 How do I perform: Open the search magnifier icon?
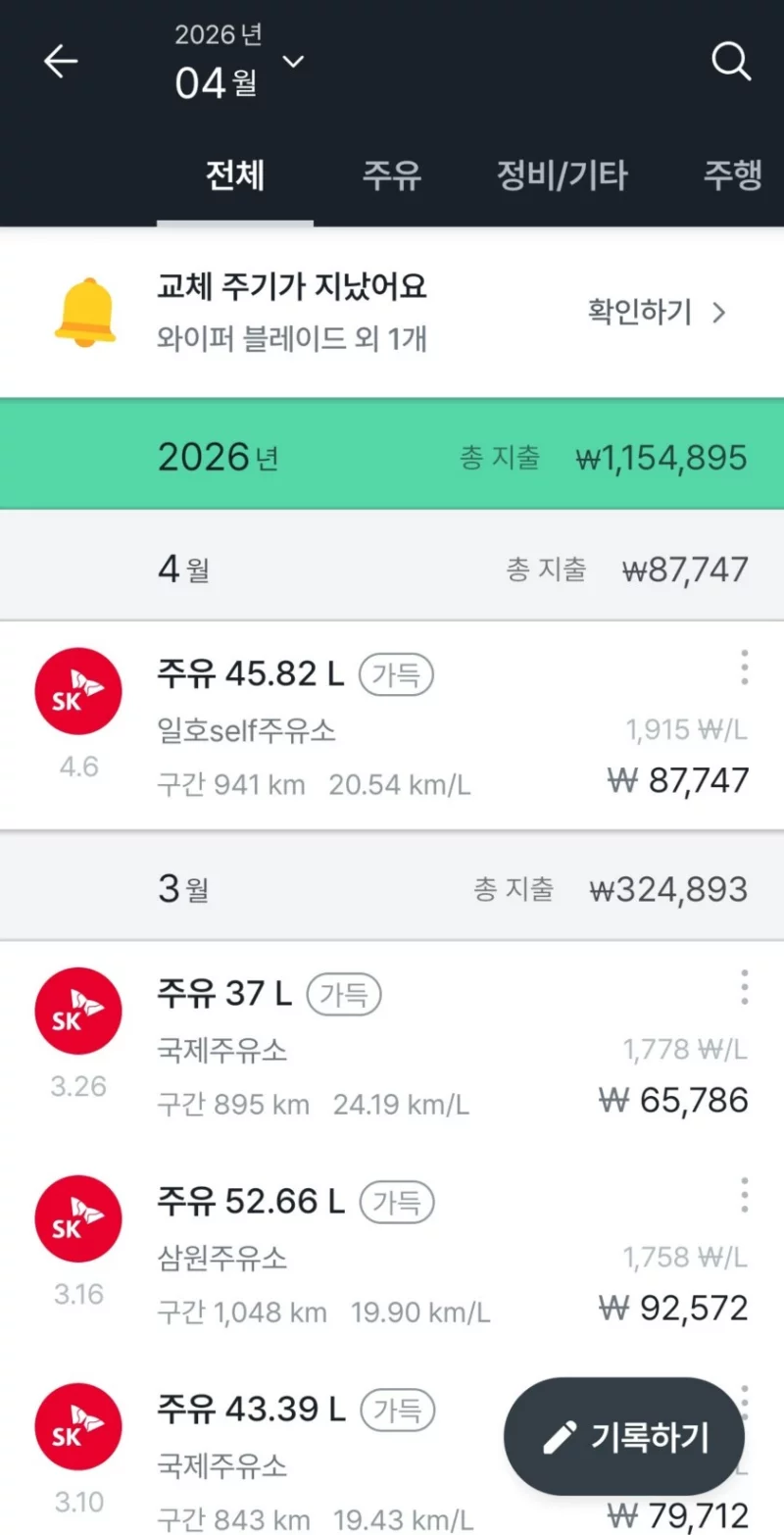tap(730, 62)
